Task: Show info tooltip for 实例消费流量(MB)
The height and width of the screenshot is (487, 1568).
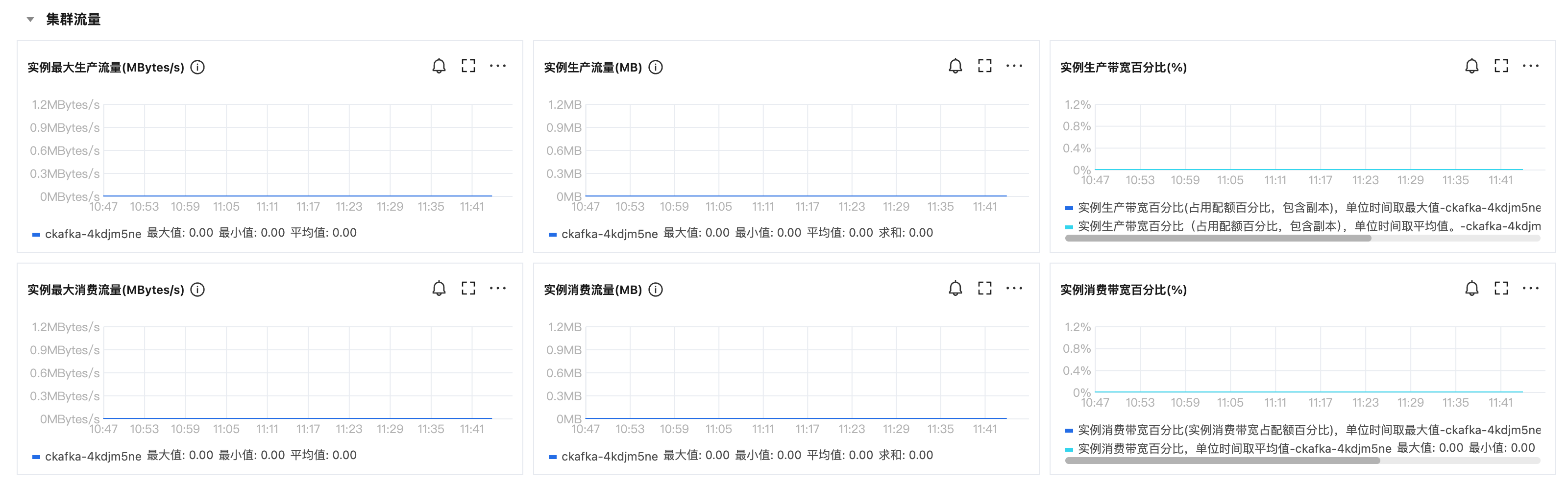Action: (x=656, y=290)
